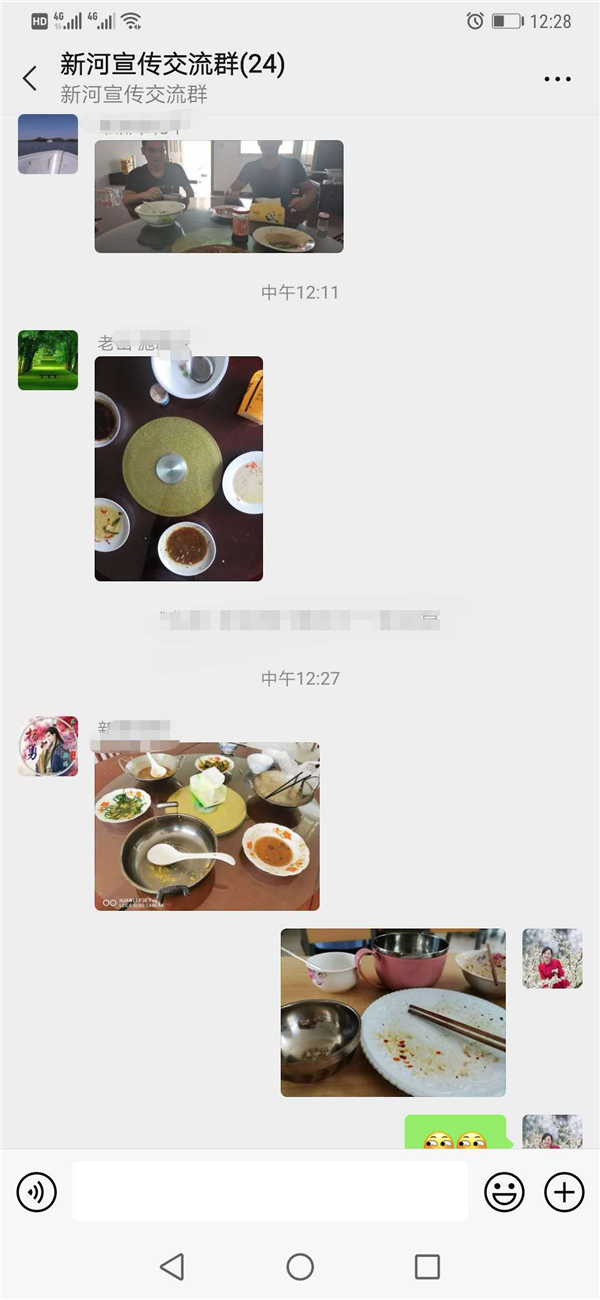
Task: Switch to voice message input
Action: point(37,1191)
